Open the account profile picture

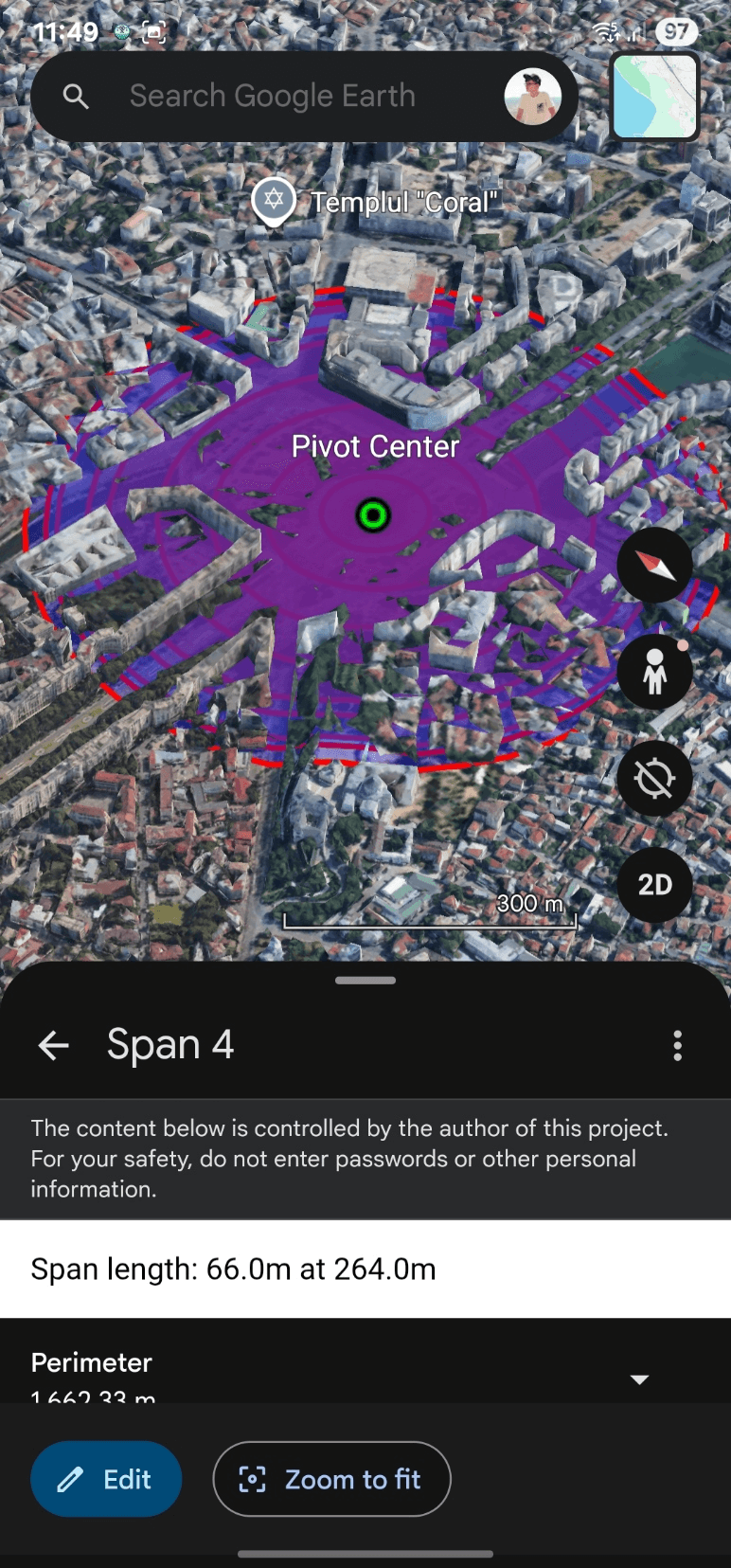[532, 97]
